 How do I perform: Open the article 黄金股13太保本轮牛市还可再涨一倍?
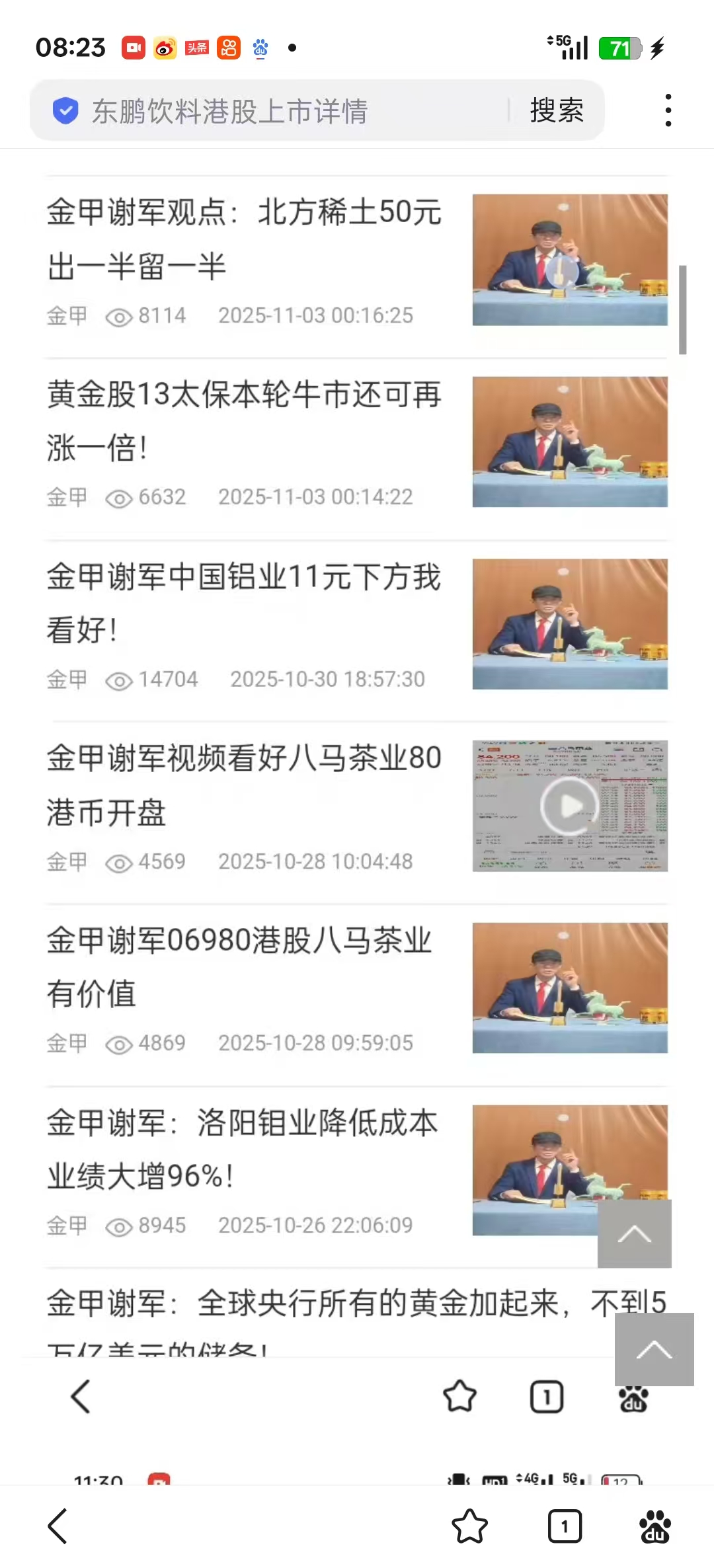click(x=244, y=421)
